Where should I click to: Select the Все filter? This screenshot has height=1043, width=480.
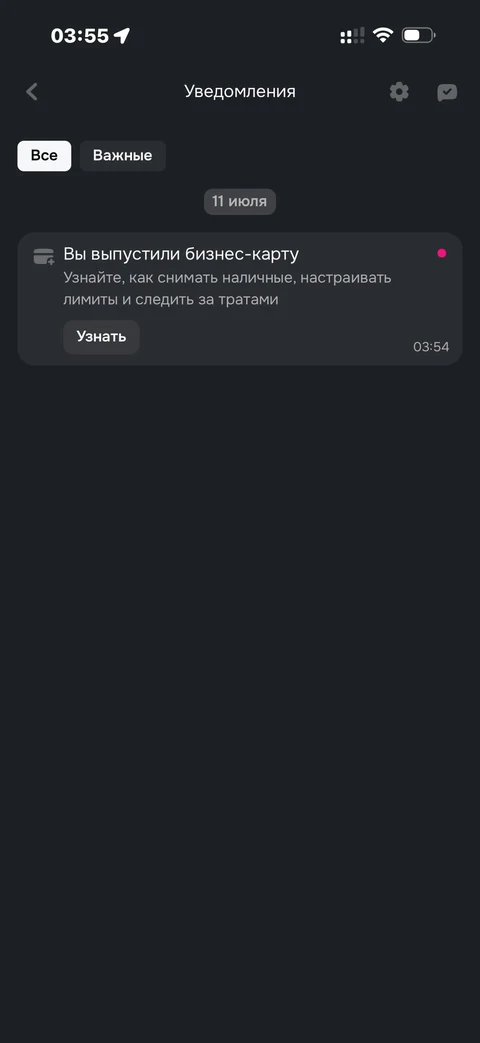tap(44, 156)
